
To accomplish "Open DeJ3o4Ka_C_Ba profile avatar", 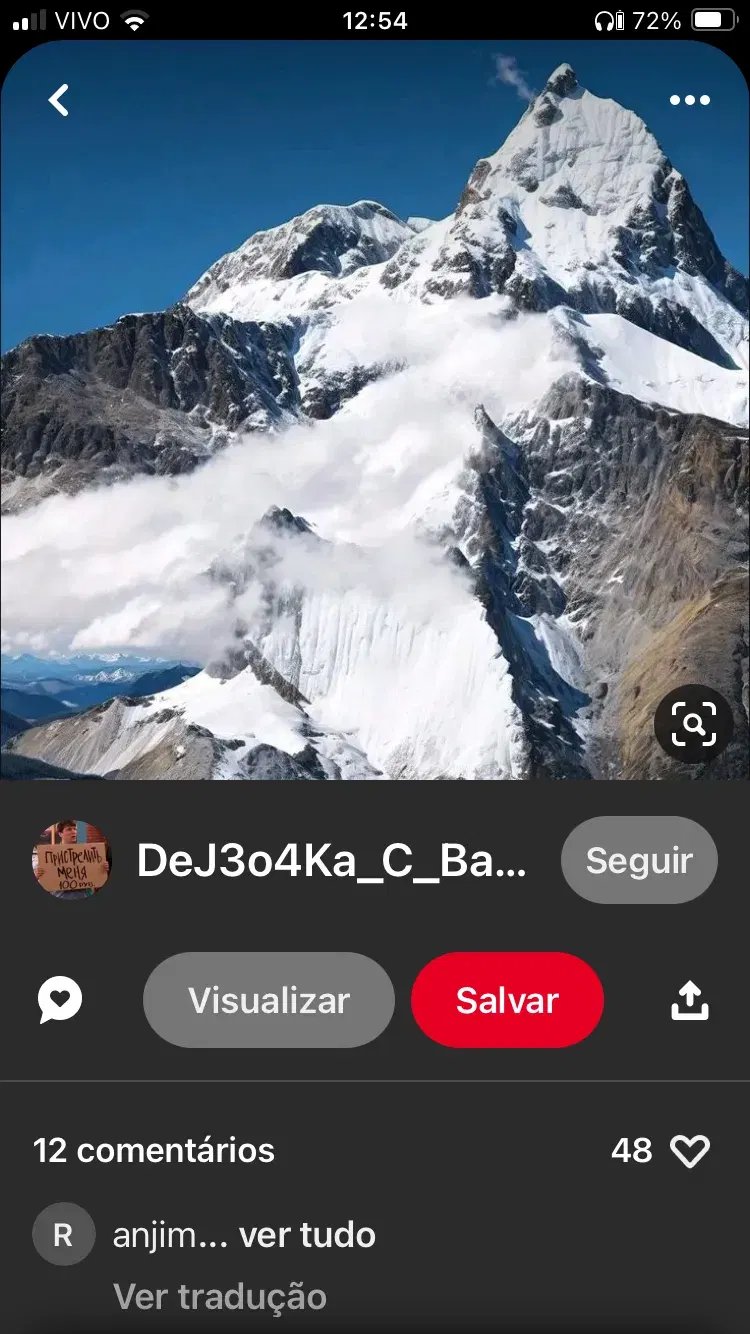I will click(x=72, y=860).
